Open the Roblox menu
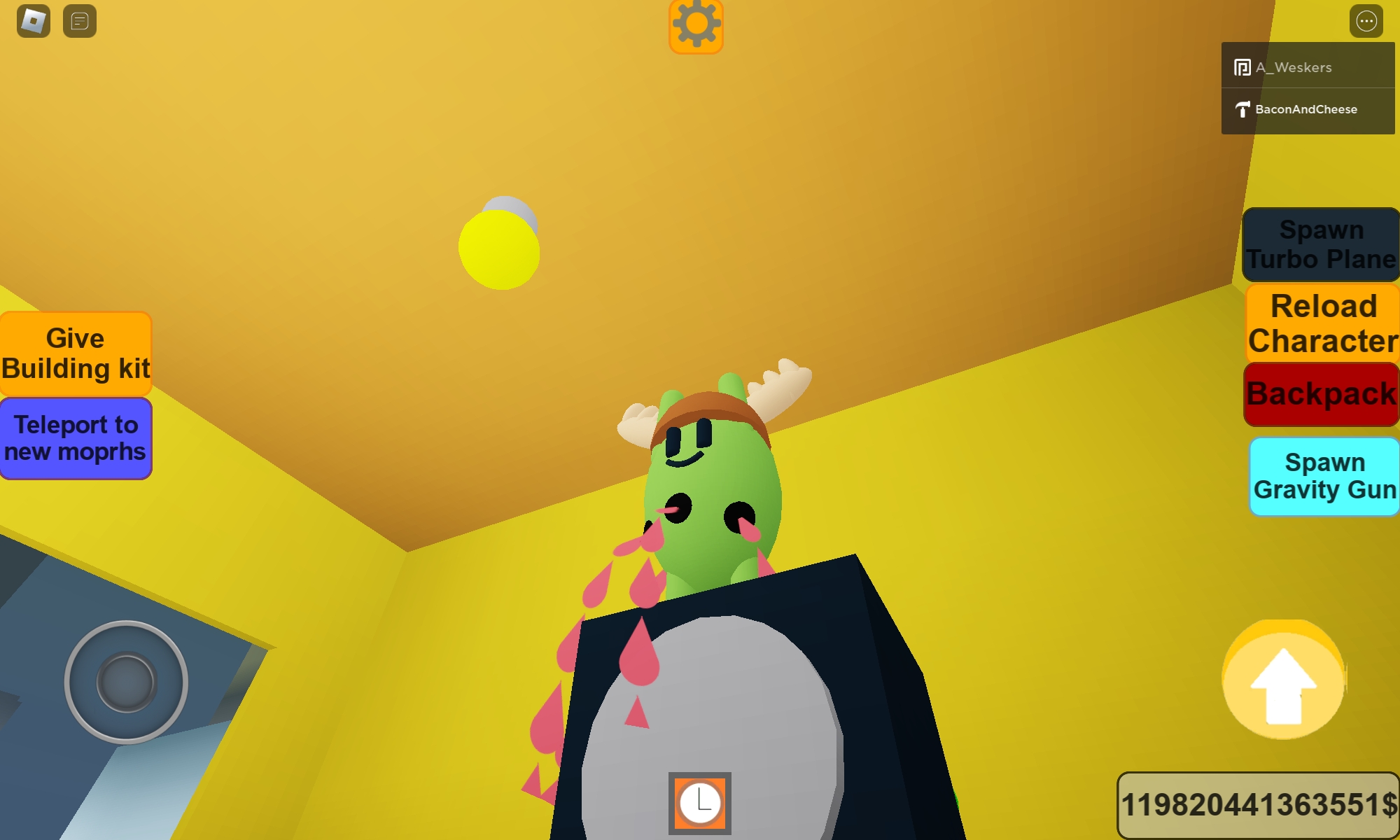 33,21
